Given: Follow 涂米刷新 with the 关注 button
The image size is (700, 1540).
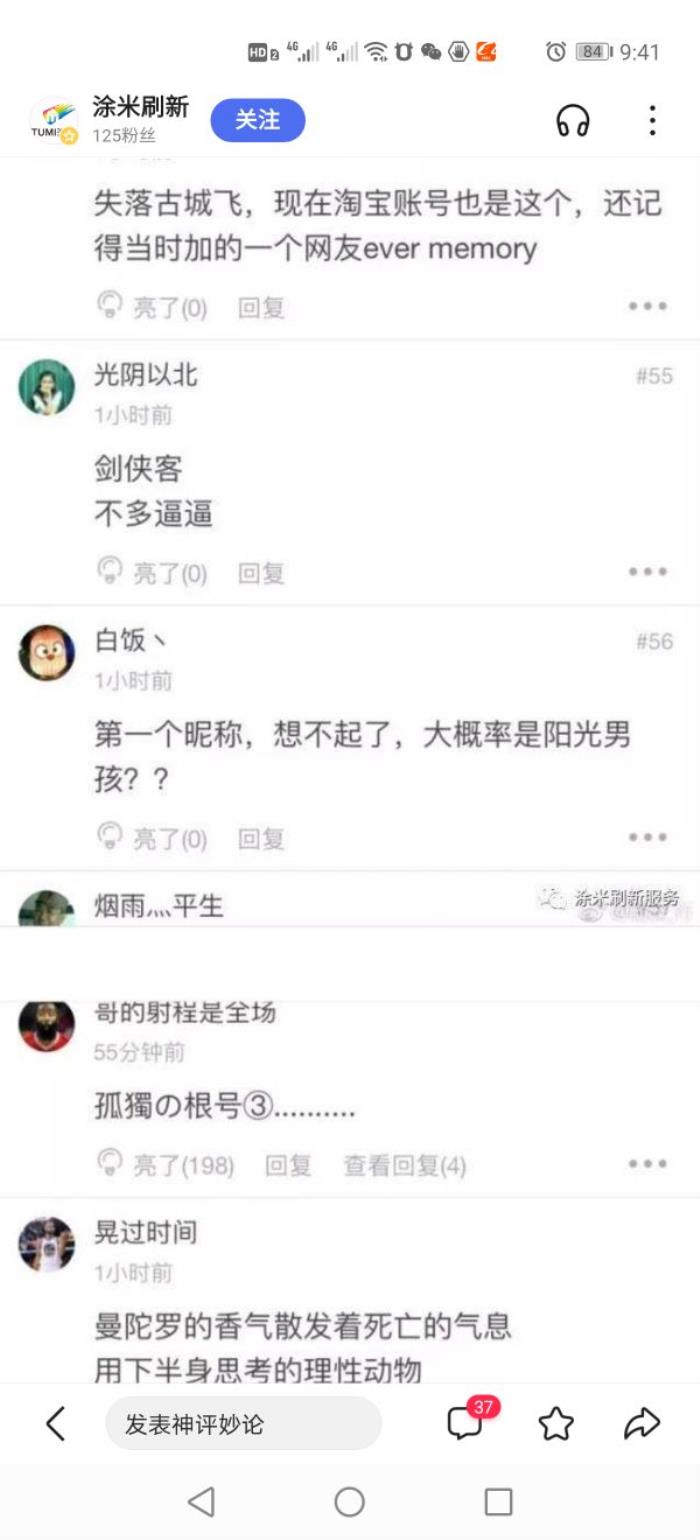Looking at the screenshot, I should pyautogui.click(x=257, y=120).
